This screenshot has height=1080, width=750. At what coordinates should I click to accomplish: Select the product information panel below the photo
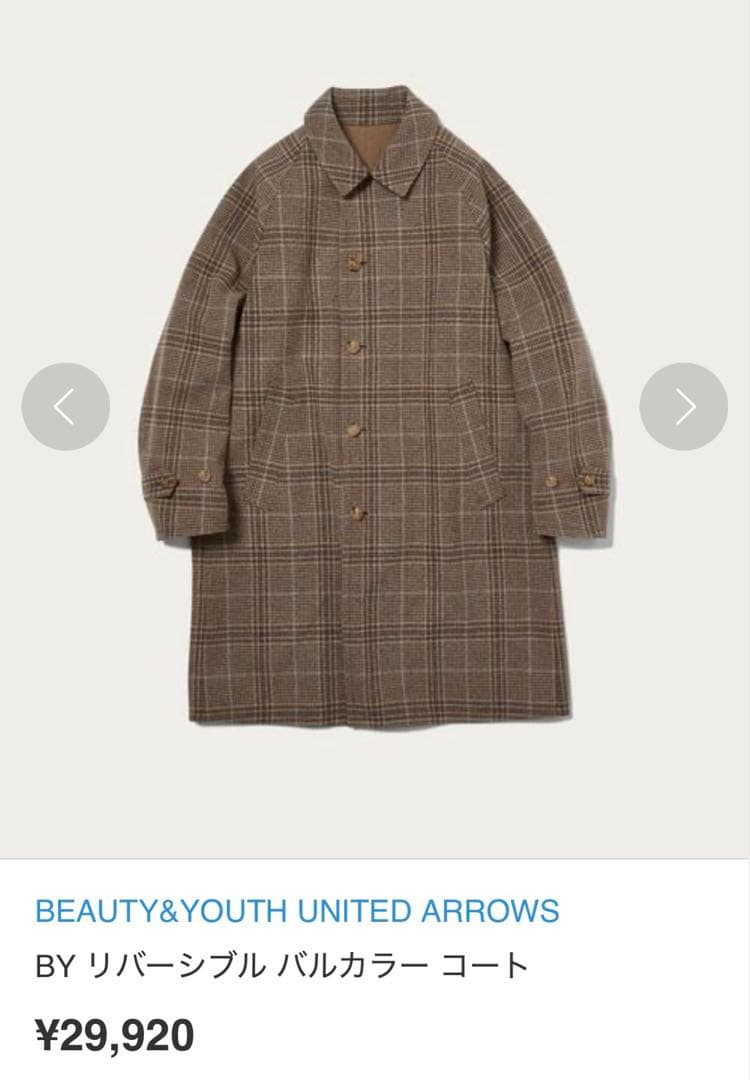click(x=375, y=965)
